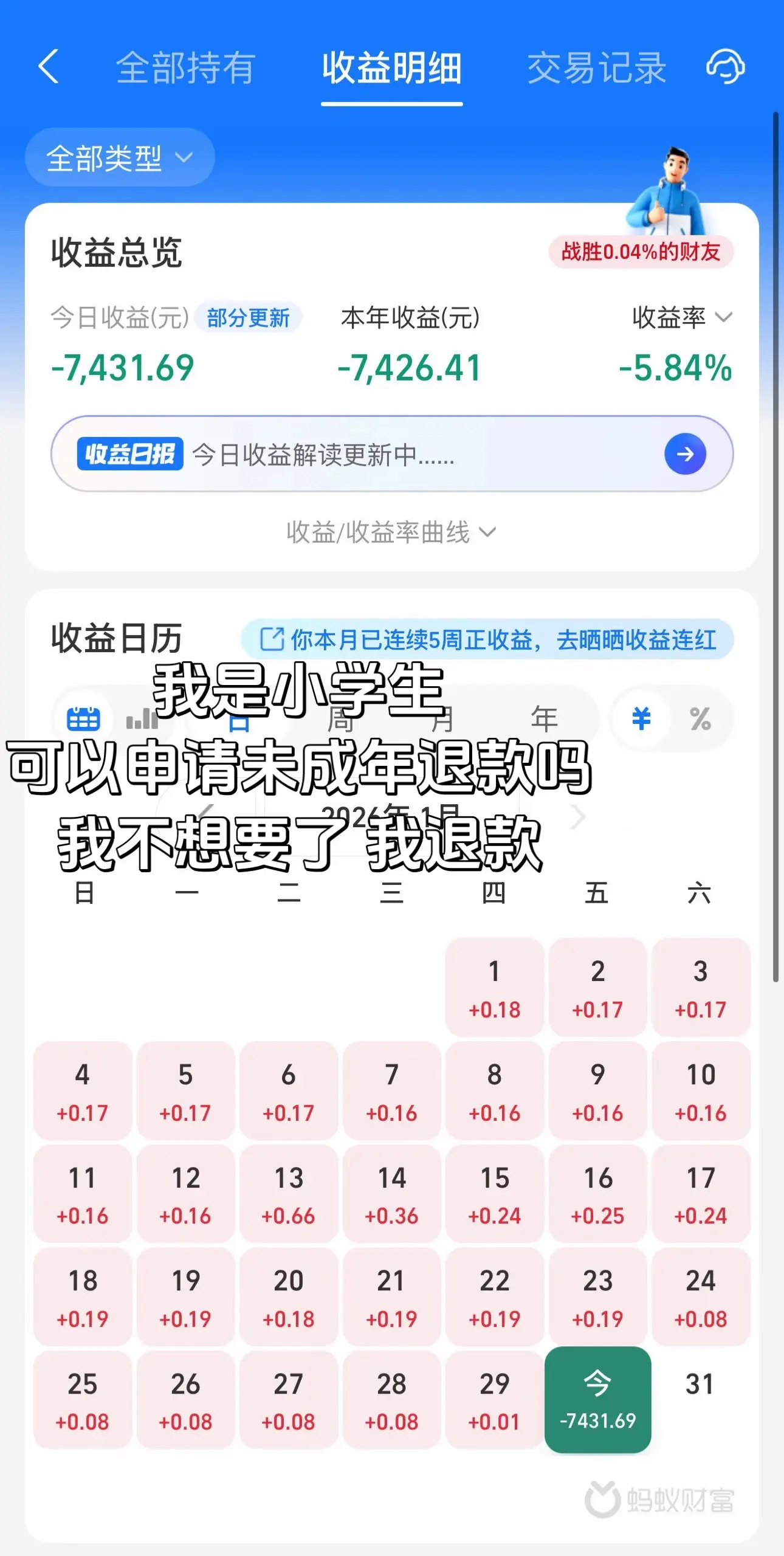Expand the 收益率 dropdown chevron
Viewport: 784px width, 1556px height.
[724, 317]
